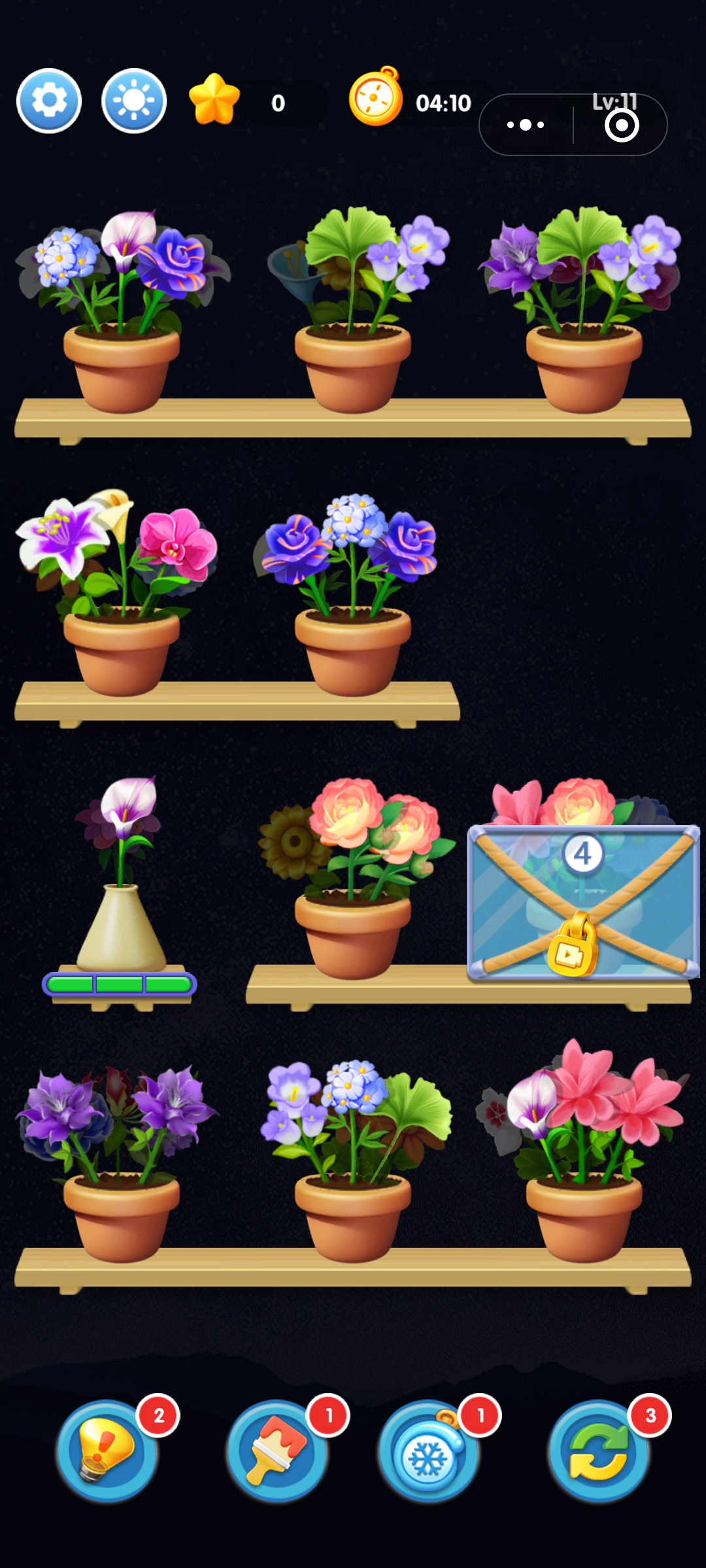
Task: Activate the paintbrush booster
Action: [278, 1450]
